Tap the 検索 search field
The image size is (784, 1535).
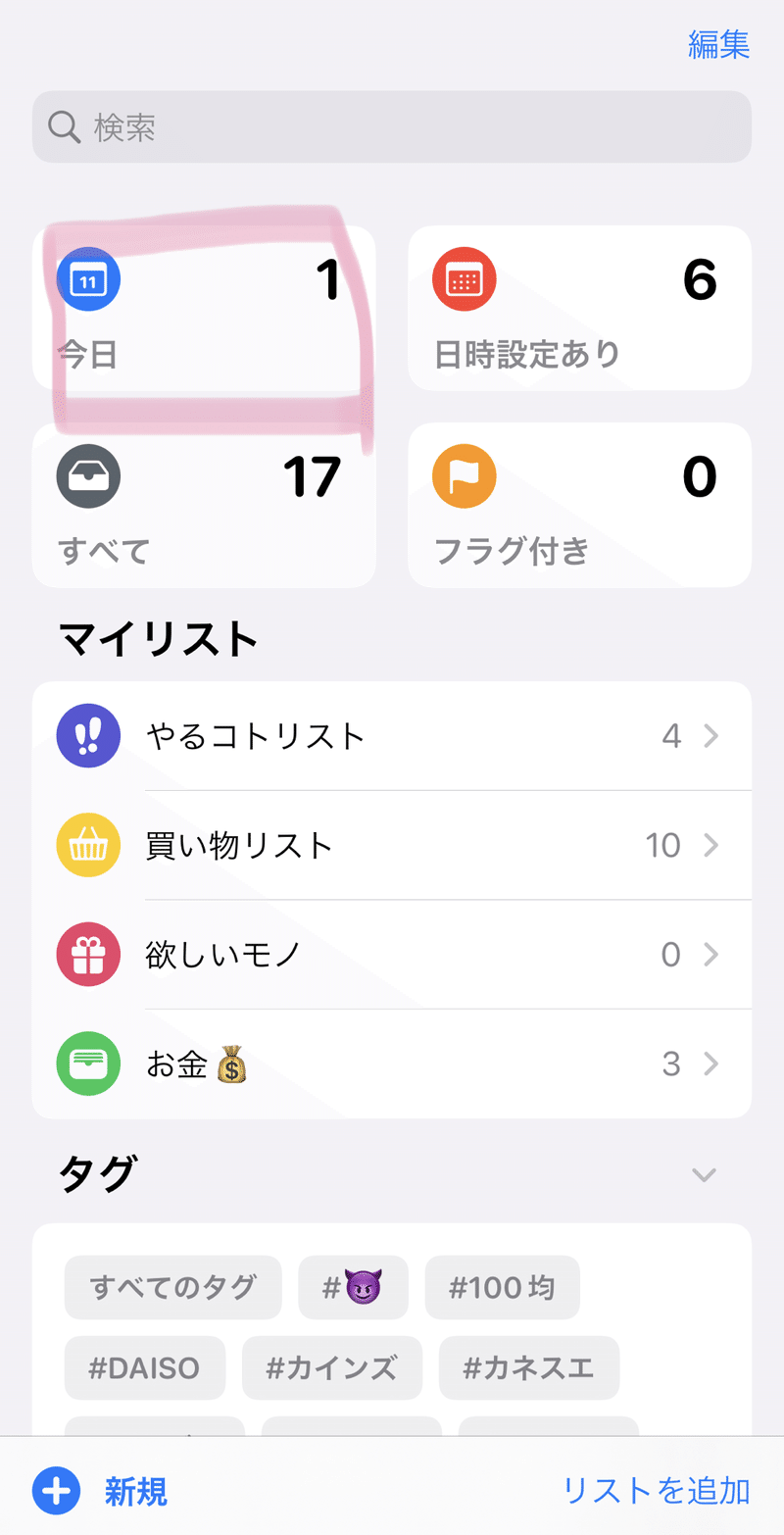(x=392, y=126)
